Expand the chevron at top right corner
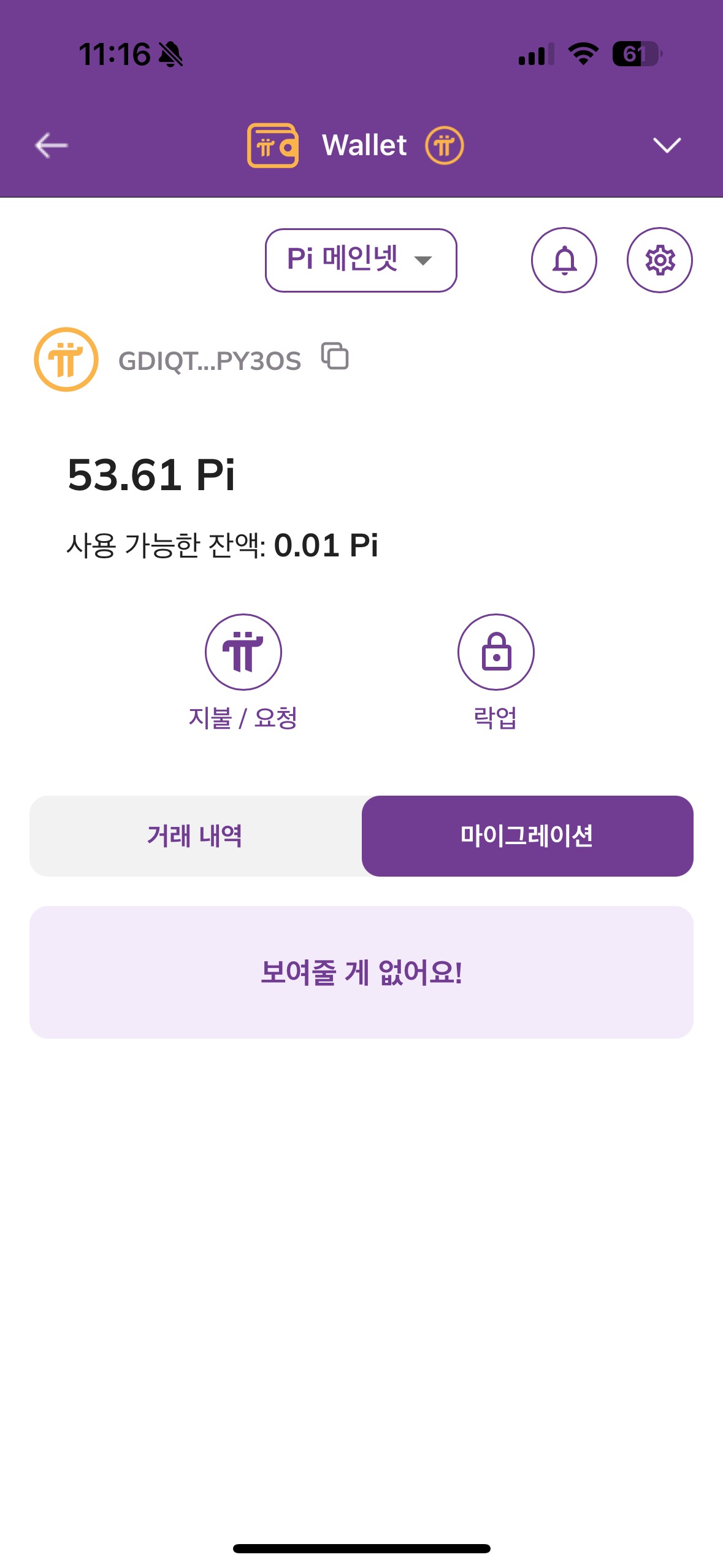The image size is (723, 1568). click(667, 145)
